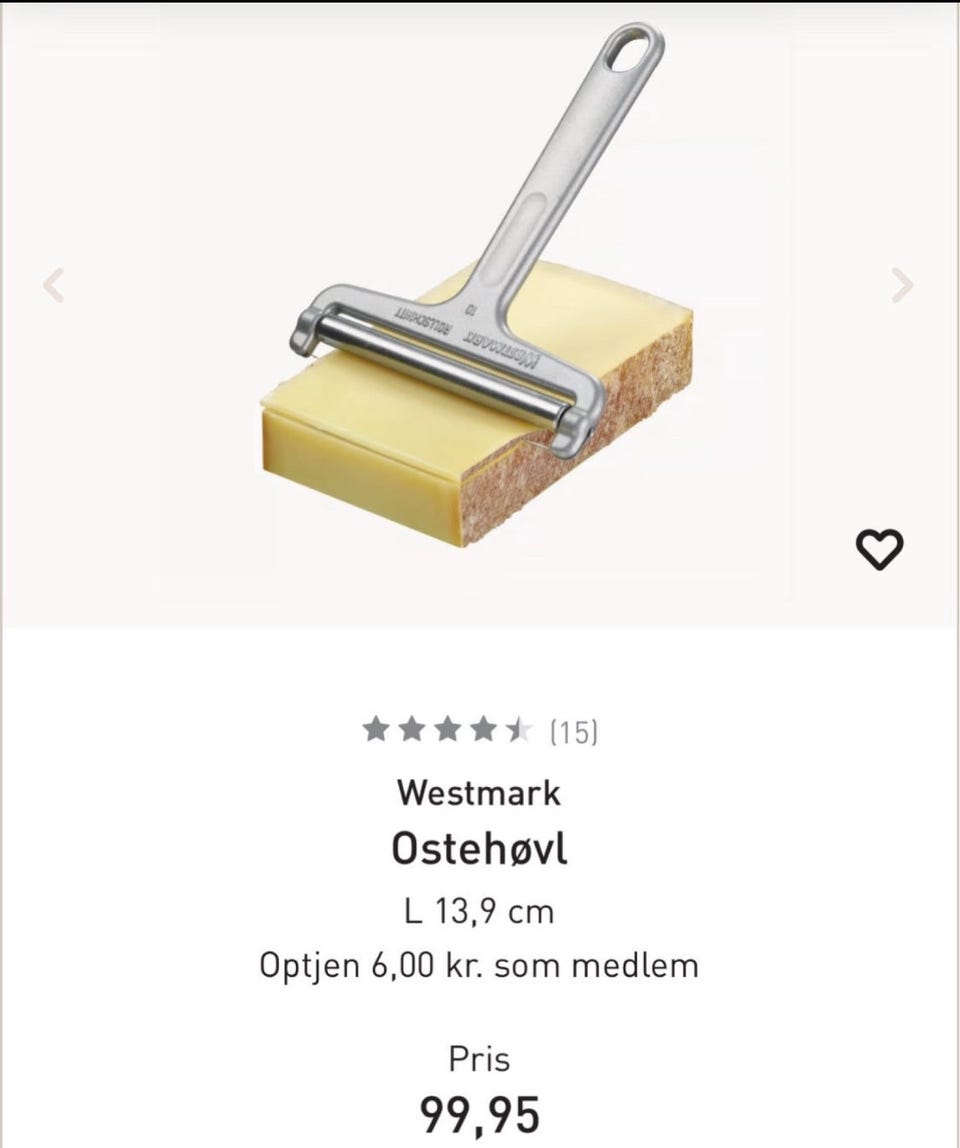Add the Ostehøvl to favorites via heart icon
Screen dimensions: 960x1148
(x=881, y=549)
